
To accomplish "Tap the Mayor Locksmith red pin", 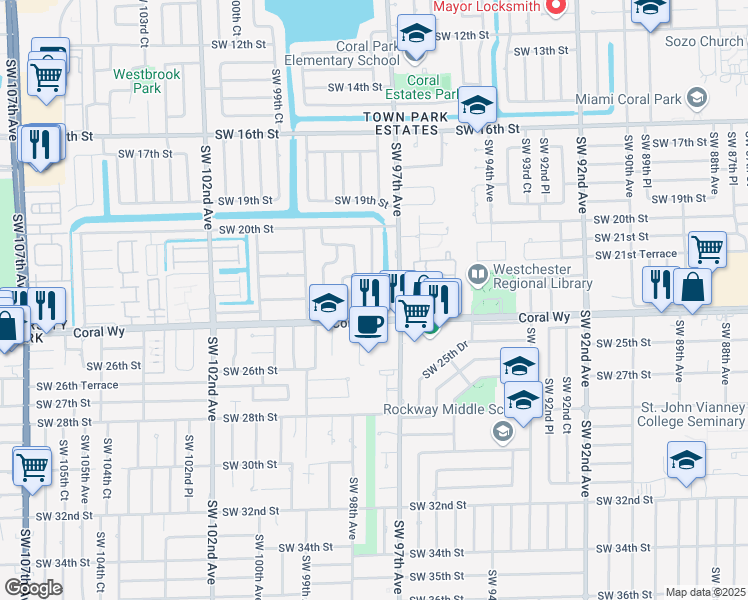I will pyautogui.click(x=556, y=8).
